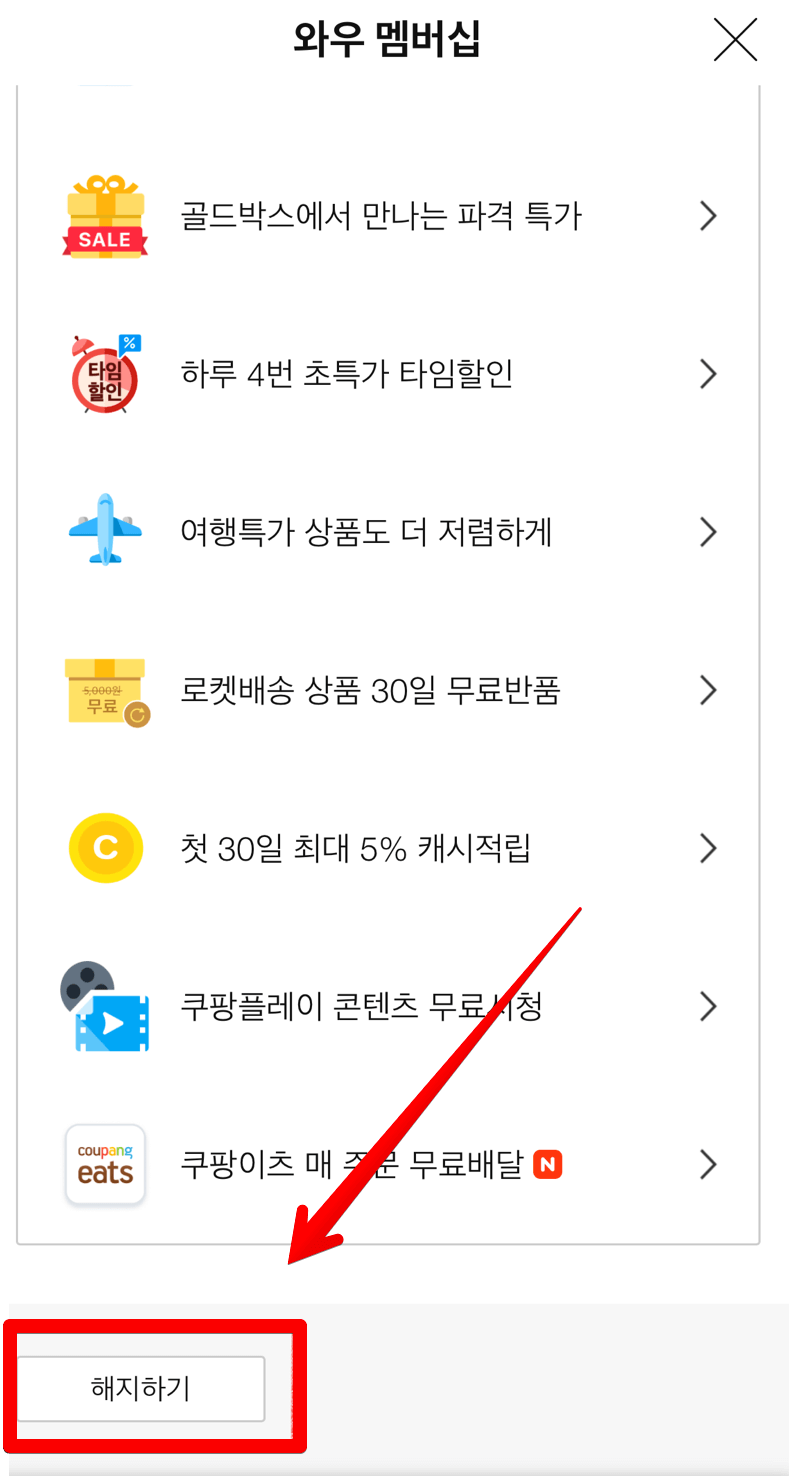This screenshot has height=1476, width=789.
Task: Click the coupang eats logo
Action: 105,1163
